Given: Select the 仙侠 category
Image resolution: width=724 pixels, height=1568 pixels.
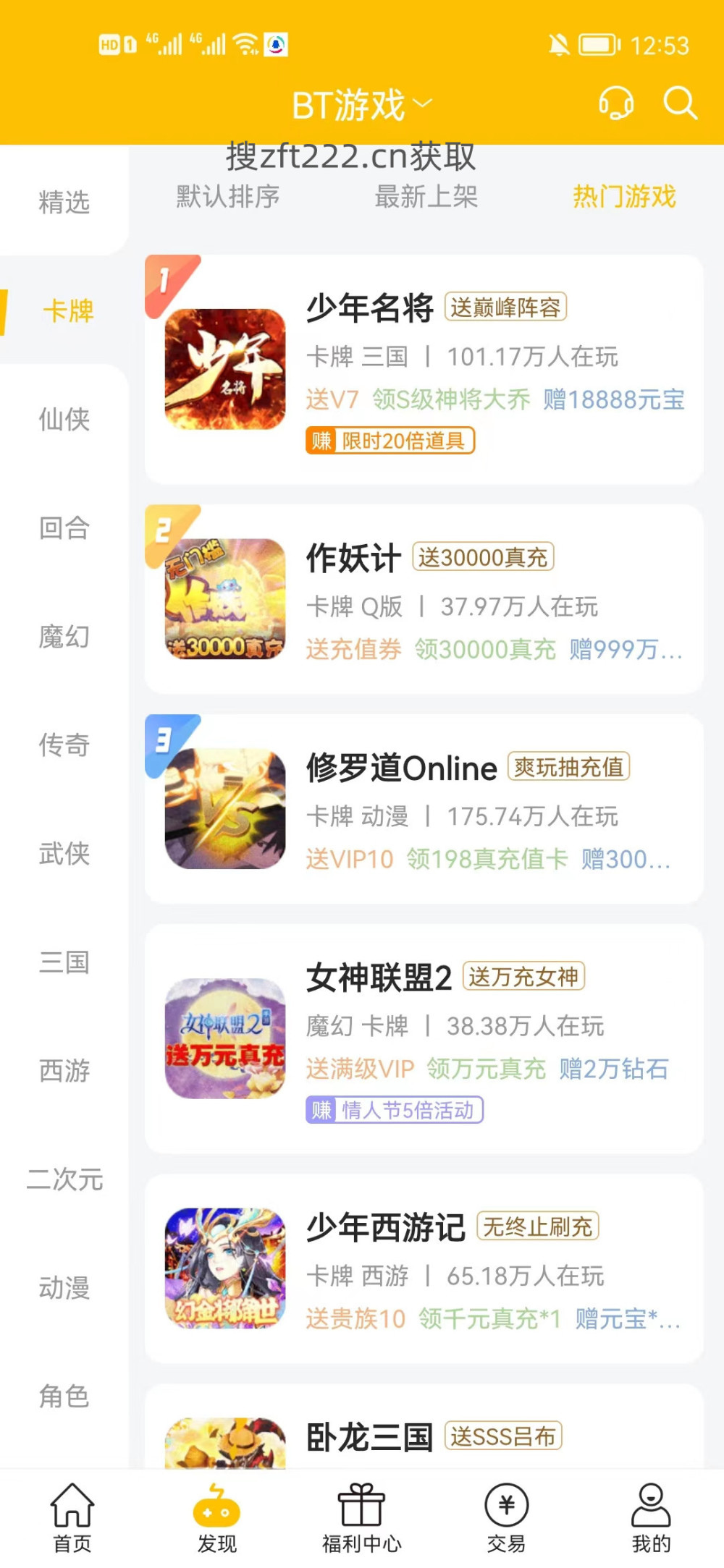Looking at the screenshot, I should [64, 419].
